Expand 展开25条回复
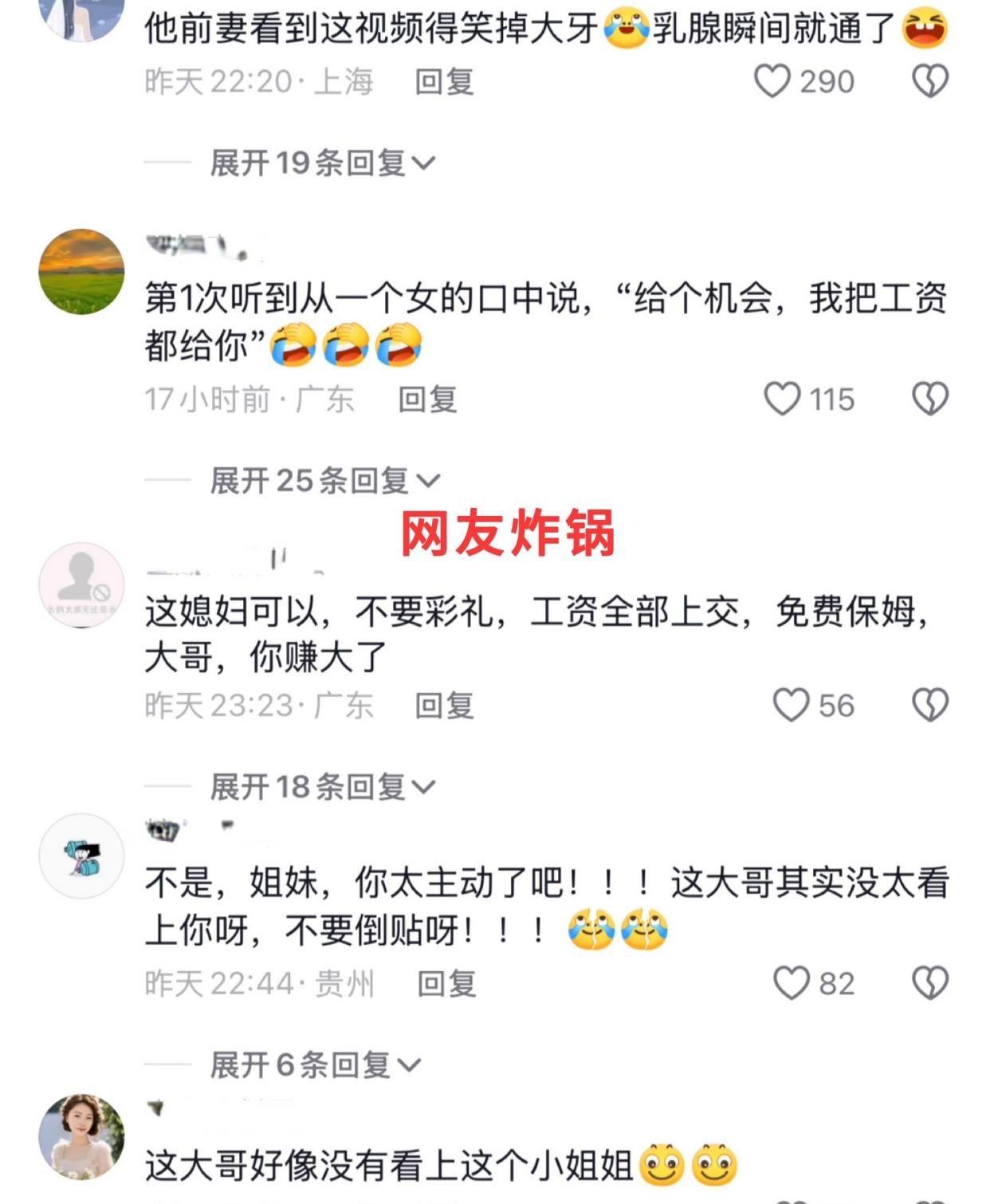This screenshot has height=1204, width=990. tap(324, 481)
